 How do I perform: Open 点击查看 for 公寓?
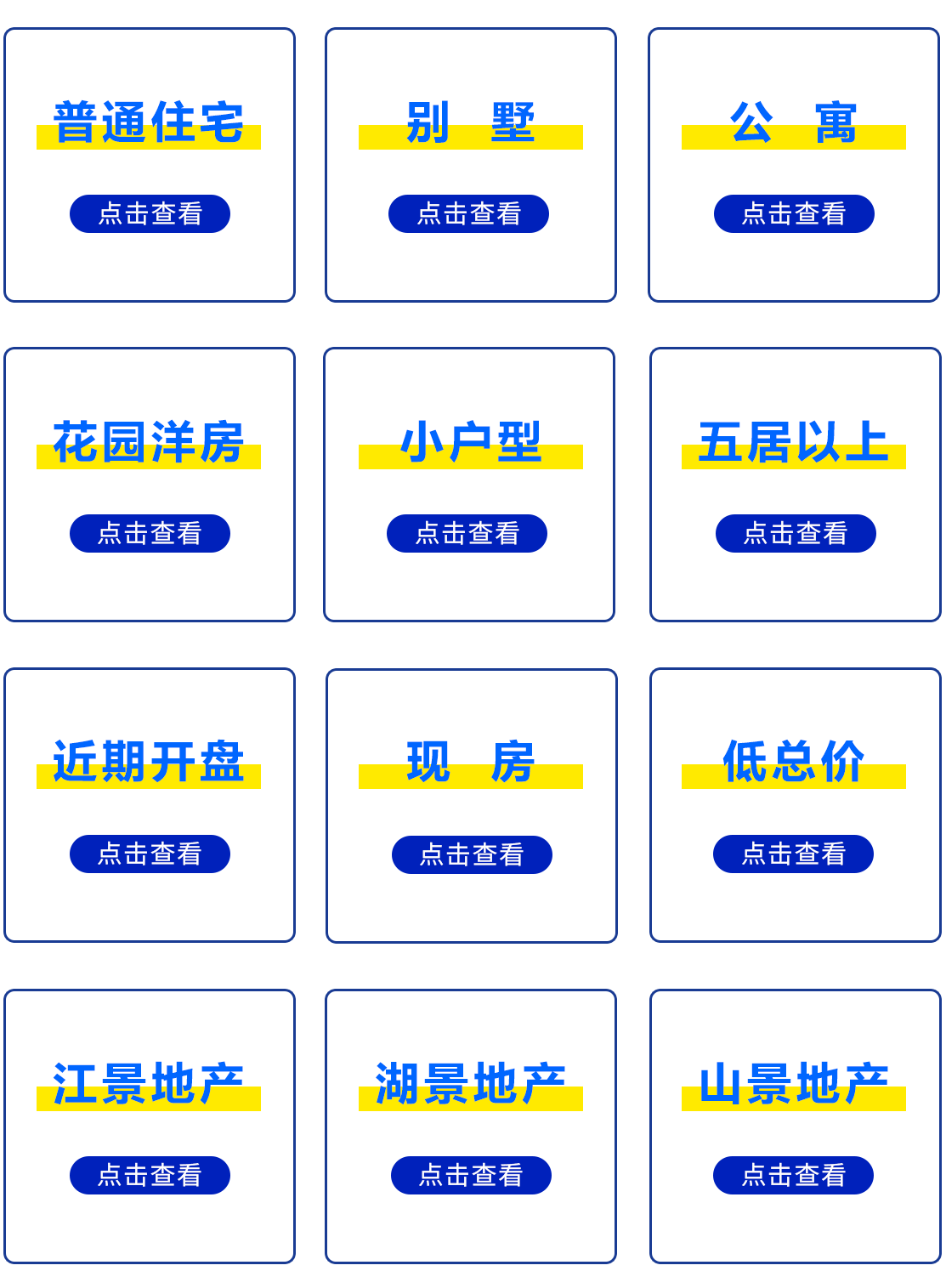tap(794, 213)
